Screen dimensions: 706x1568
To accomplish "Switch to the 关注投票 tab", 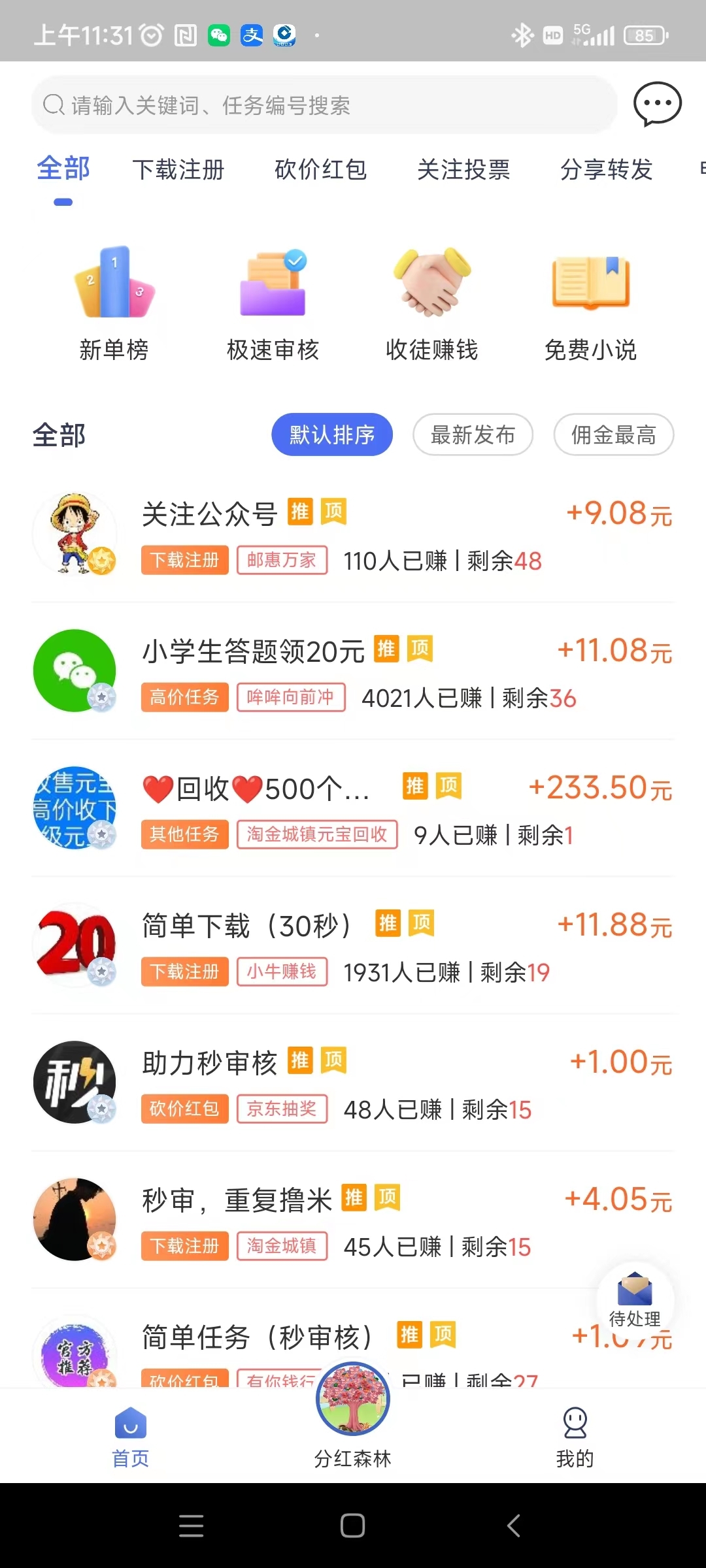I will tap(463, 170).
